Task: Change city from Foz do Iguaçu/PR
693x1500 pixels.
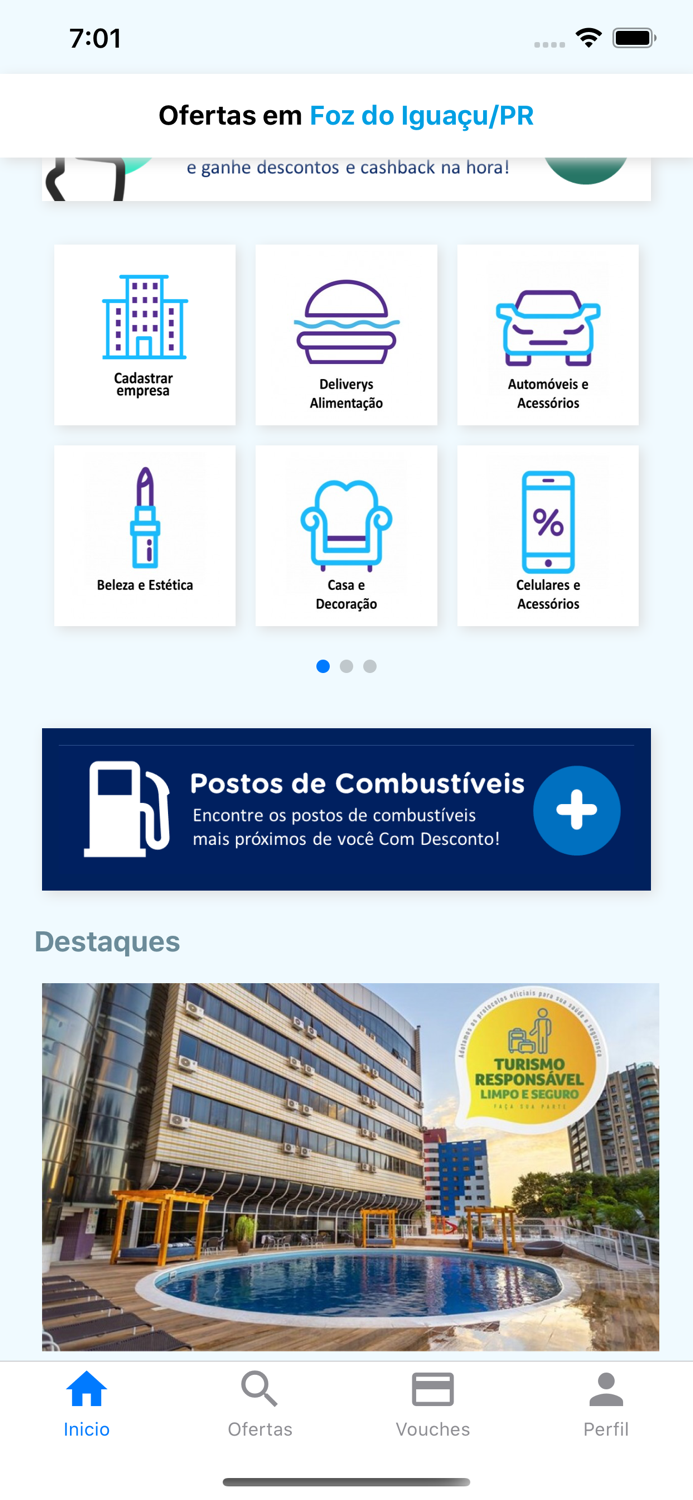Action: pos(421,116)
